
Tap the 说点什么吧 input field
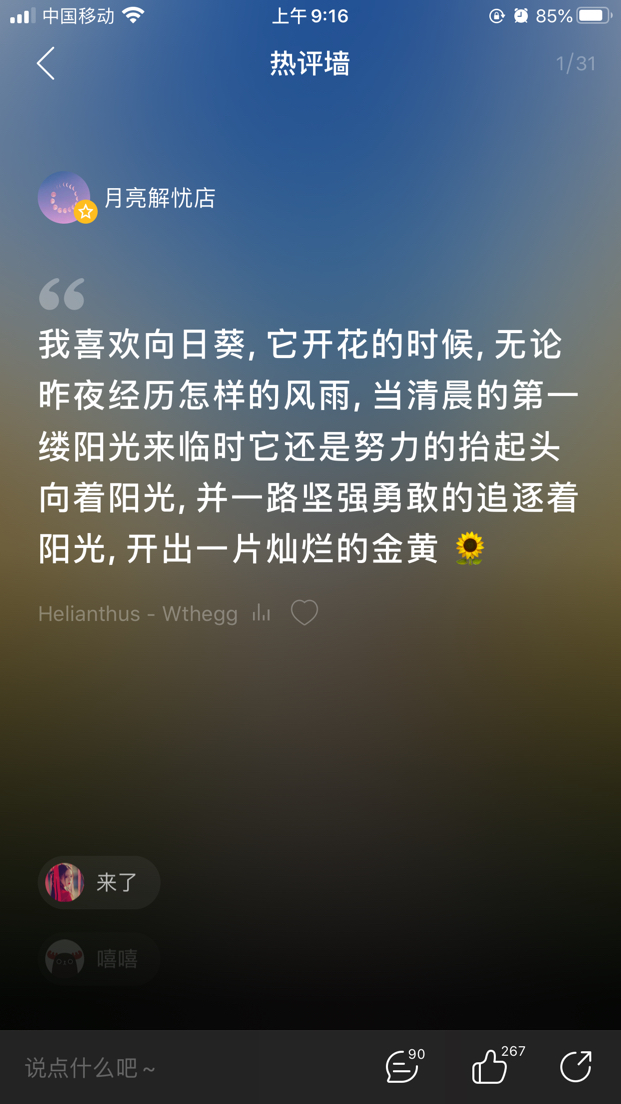[x=150, y=1067]
